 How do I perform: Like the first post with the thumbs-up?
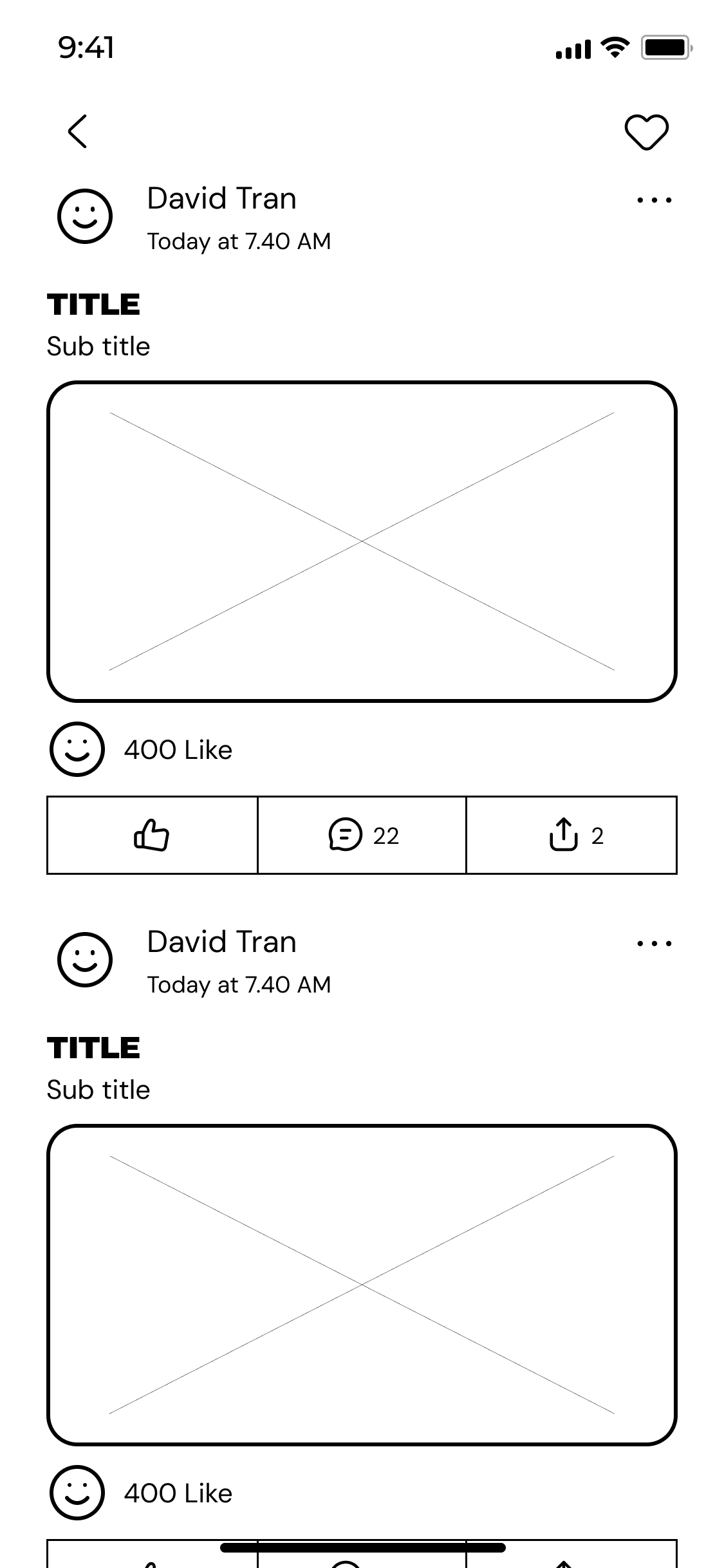point(152,835)
